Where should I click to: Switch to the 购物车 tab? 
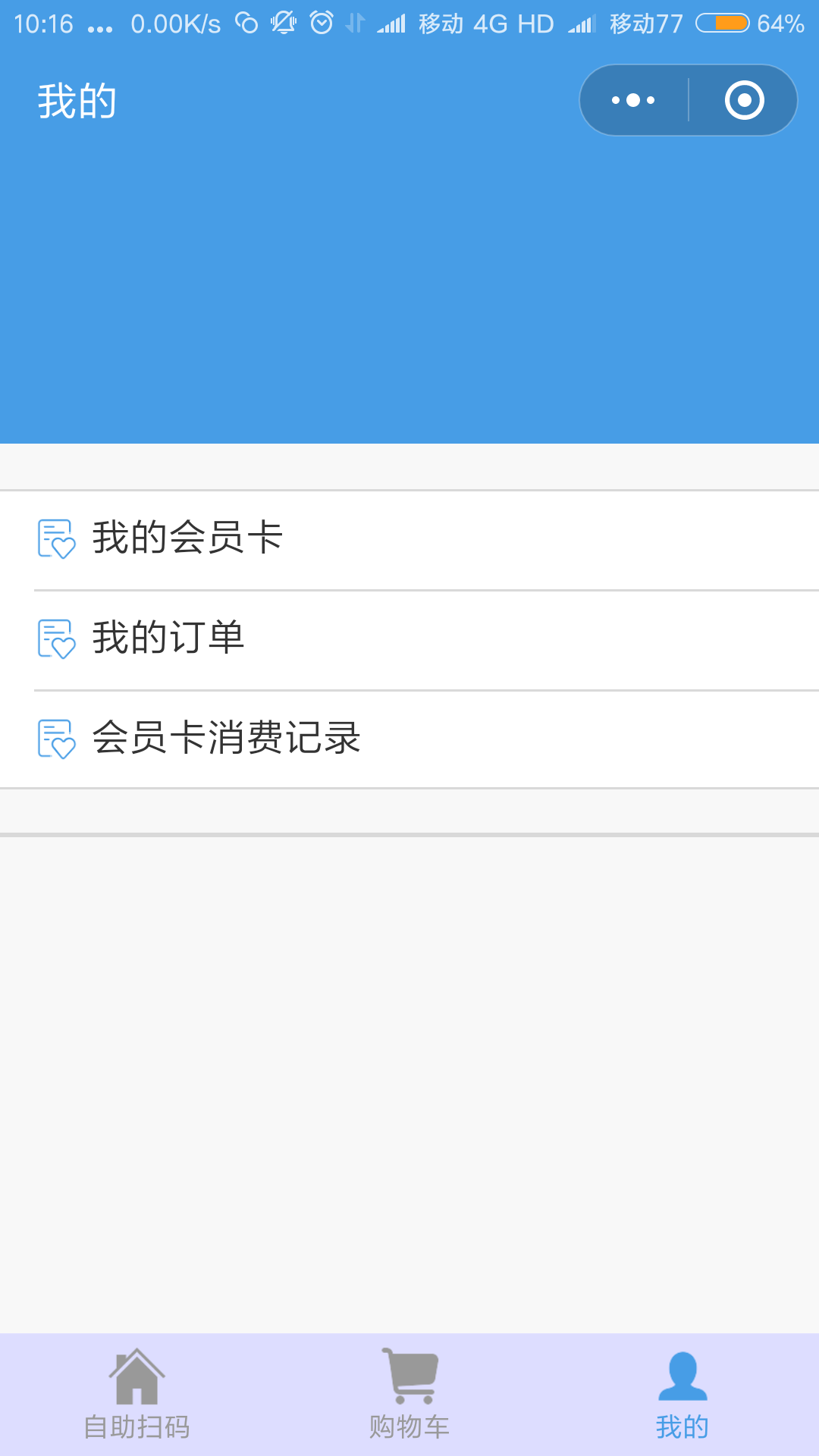(409, 1395)
